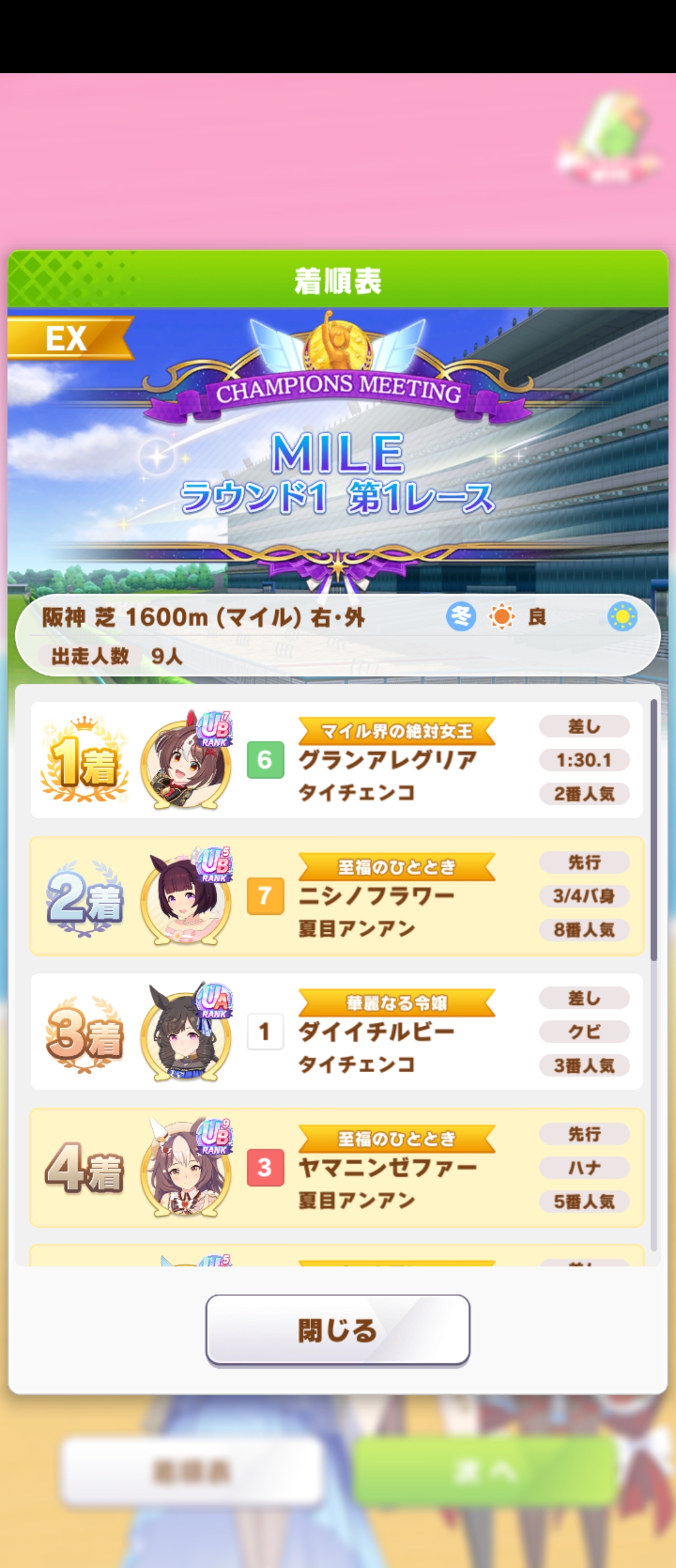Open the 1st place グランアレグリア row
The width and height of the screenshot is (676, 1568).
[x=337, y=760]
